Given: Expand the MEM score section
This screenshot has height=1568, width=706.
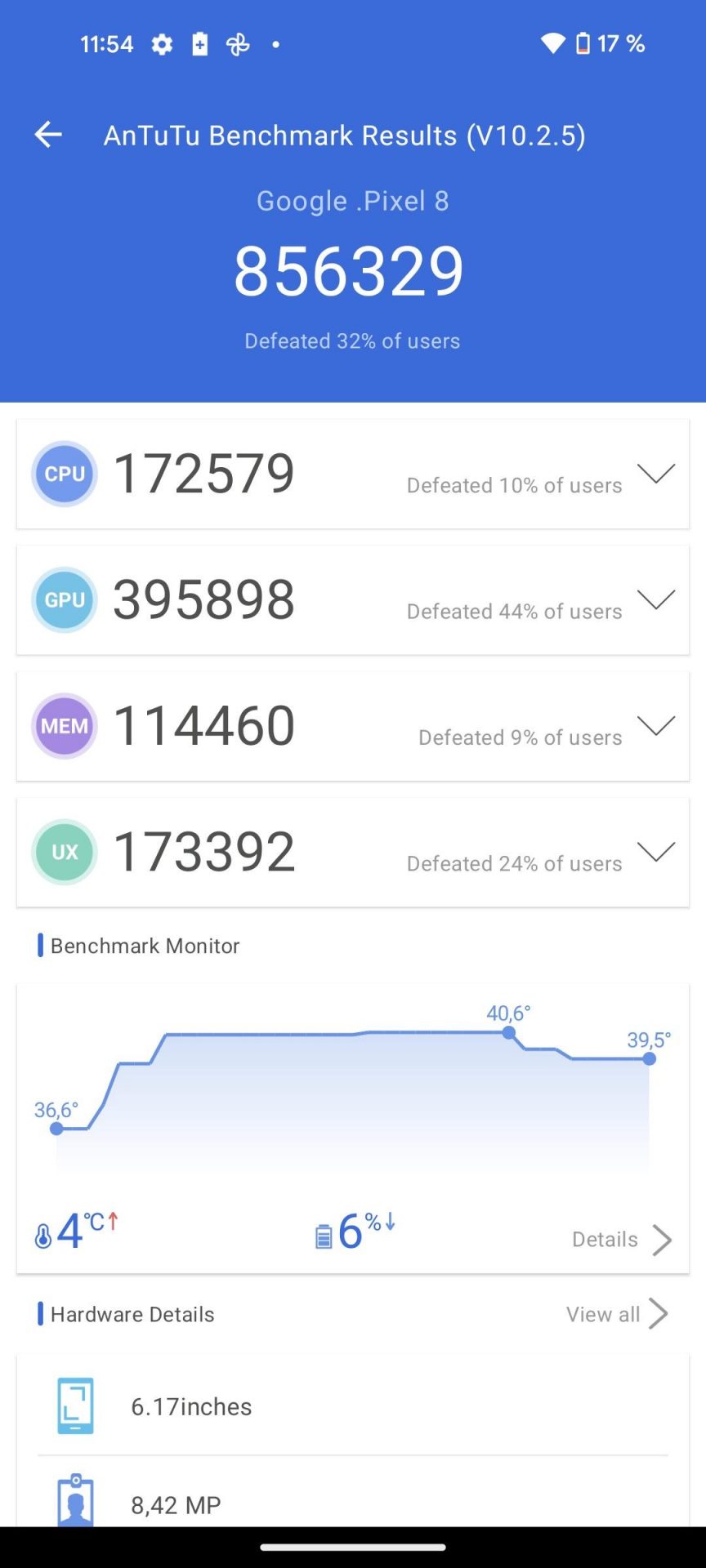Looking at the screenshot, I should [x=655, y=725].
